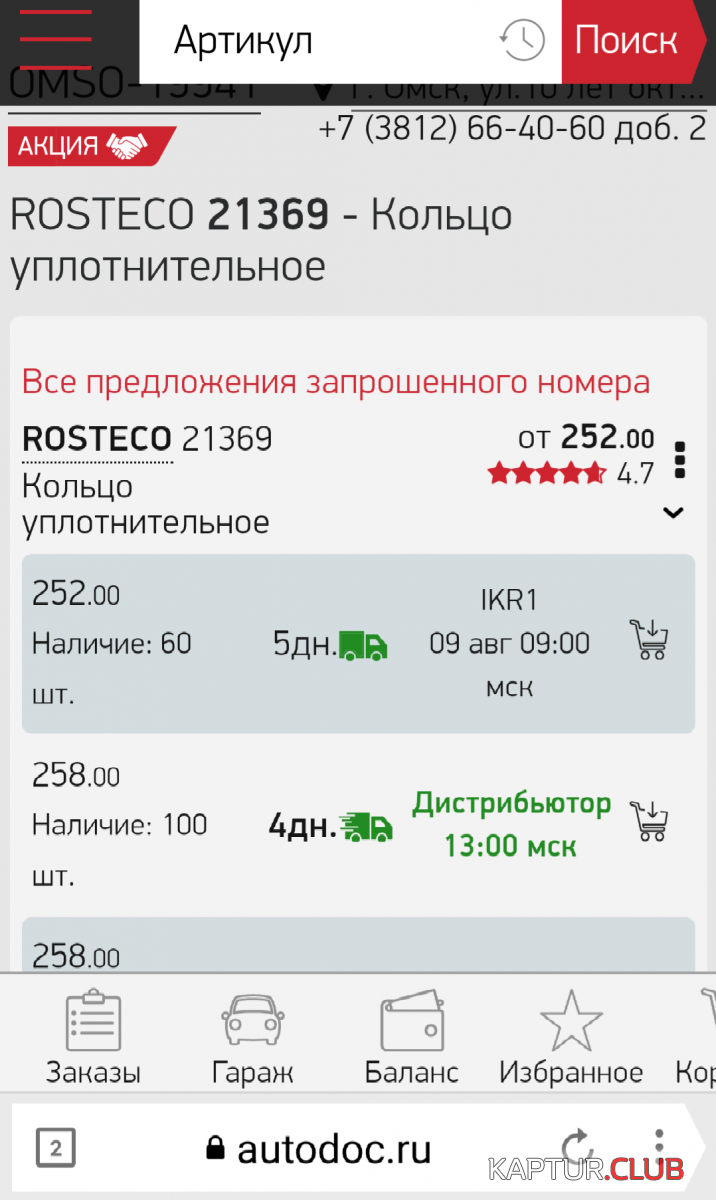Open search history clock icon

pos(522,41)
